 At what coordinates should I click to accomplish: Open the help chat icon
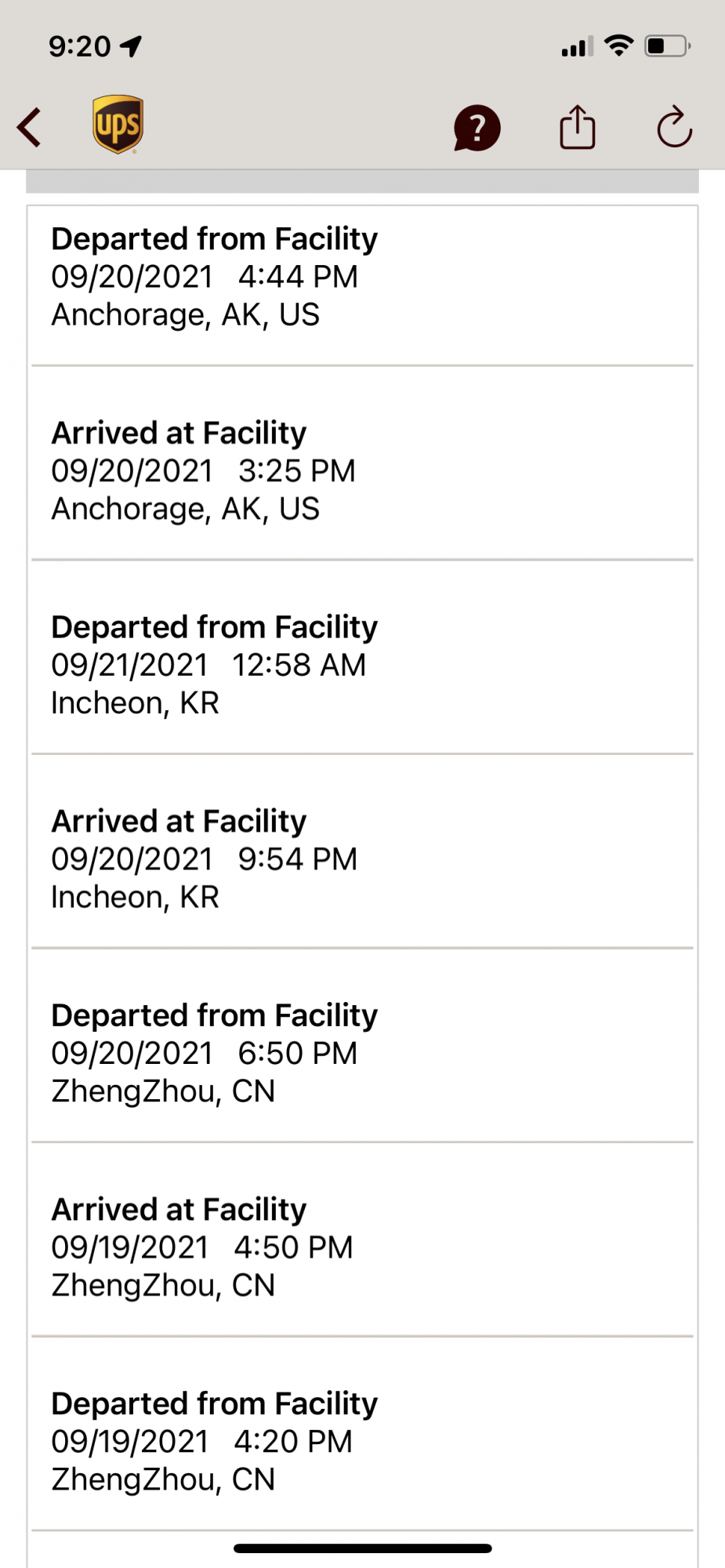pyautogui.click(x=477, y=128)
